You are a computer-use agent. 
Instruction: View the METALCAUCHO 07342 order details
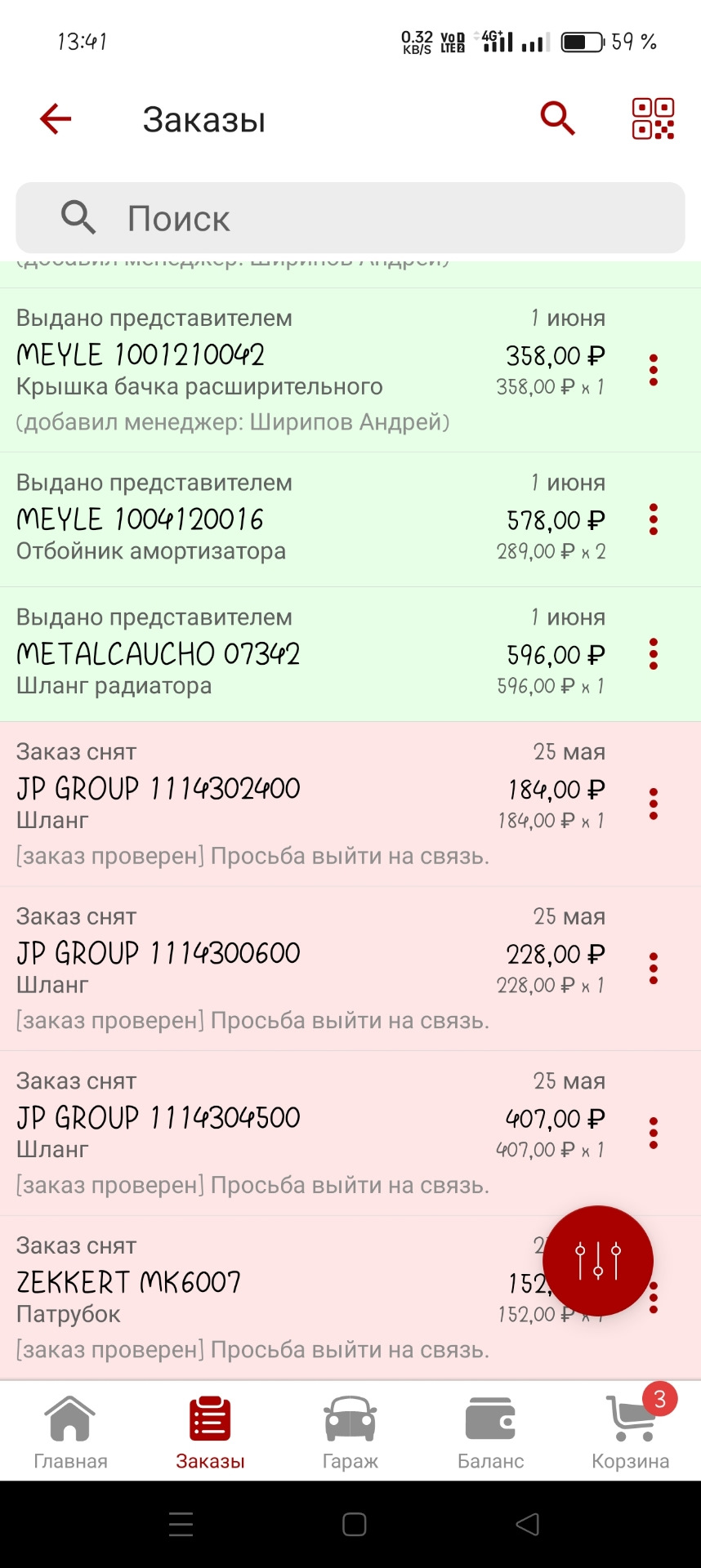[245, 654]
